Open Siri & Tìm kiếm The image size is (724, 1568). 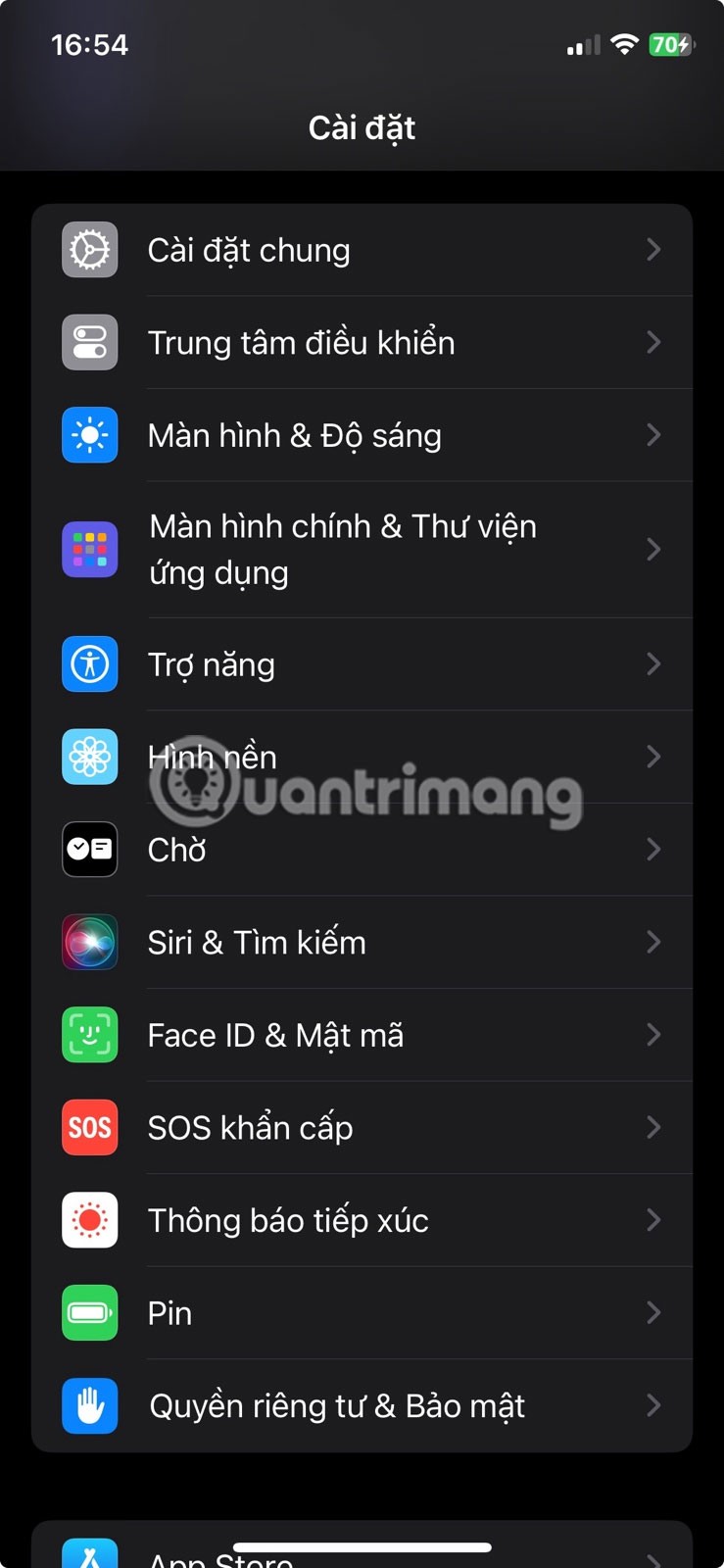click(x=362, y=942)
